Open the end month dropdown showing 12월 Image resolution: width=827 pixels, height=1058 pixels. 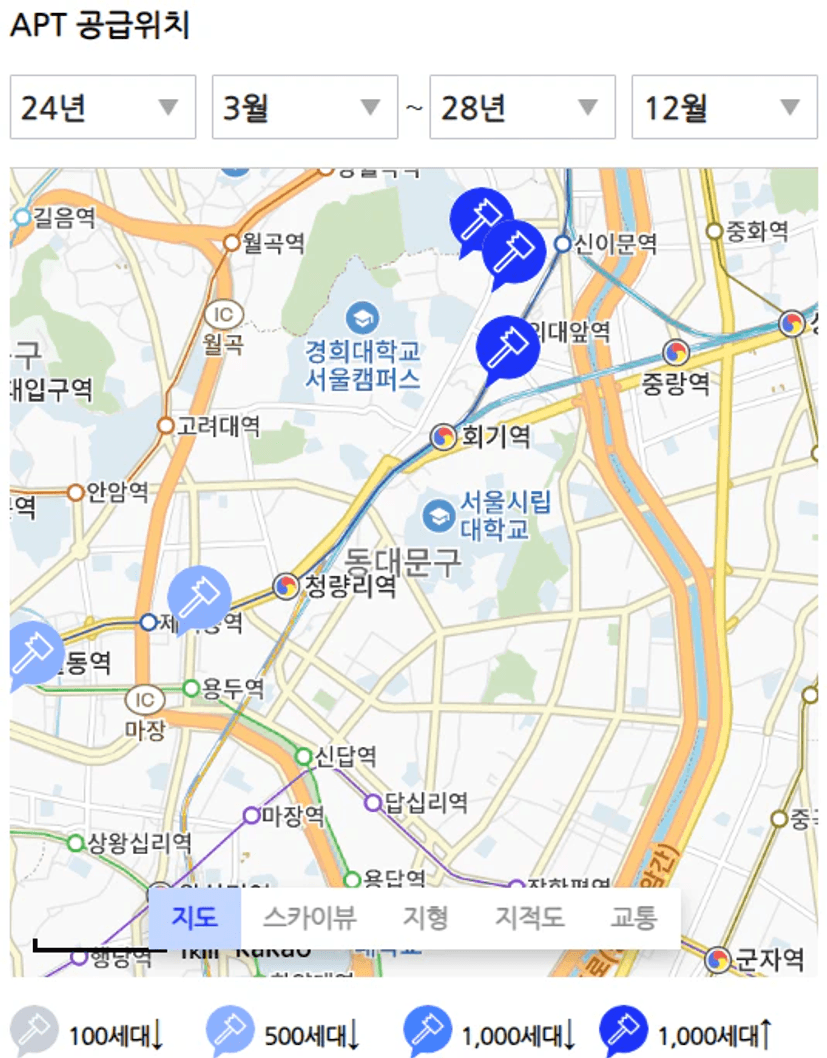[x=724, y=107]
